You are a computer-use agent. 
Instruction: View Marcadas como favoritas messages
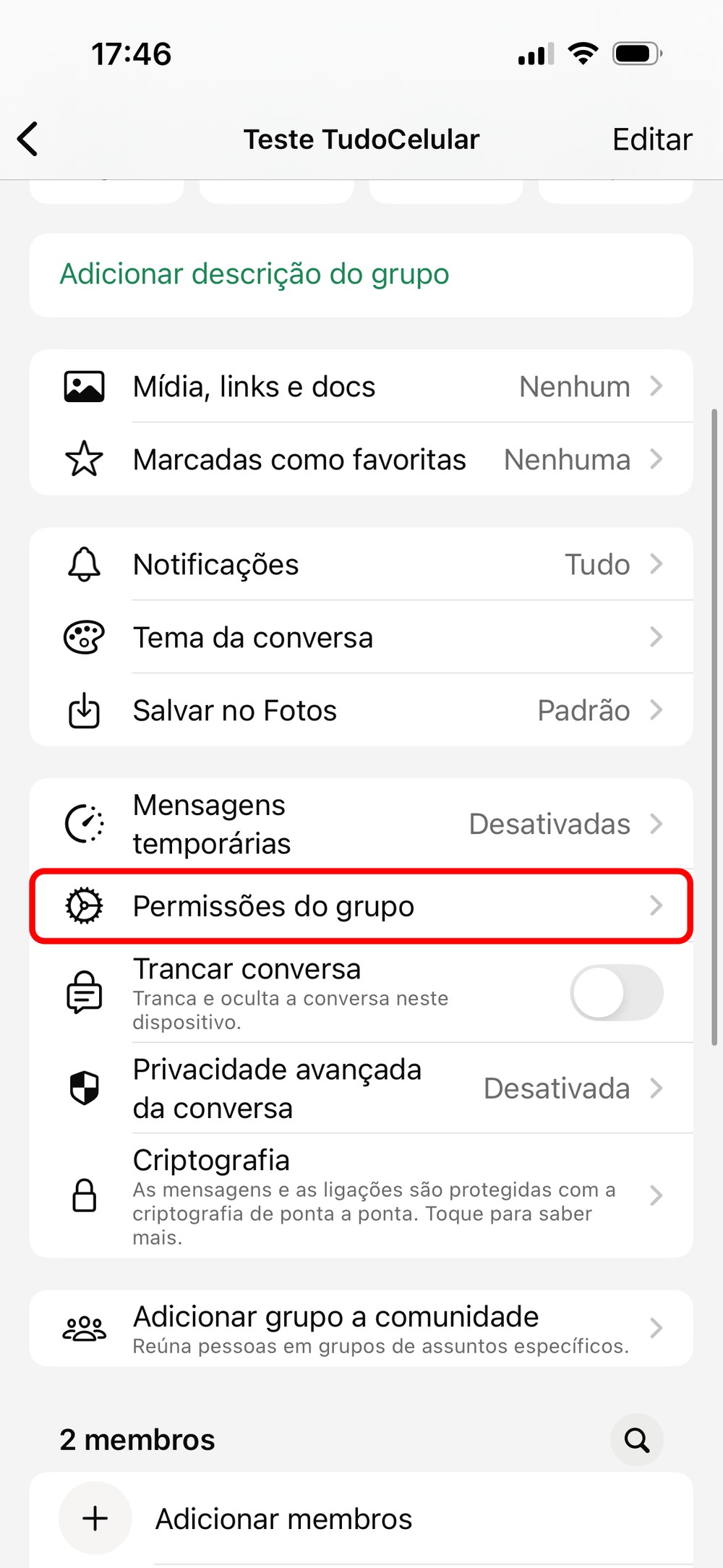tap(361, 460)
